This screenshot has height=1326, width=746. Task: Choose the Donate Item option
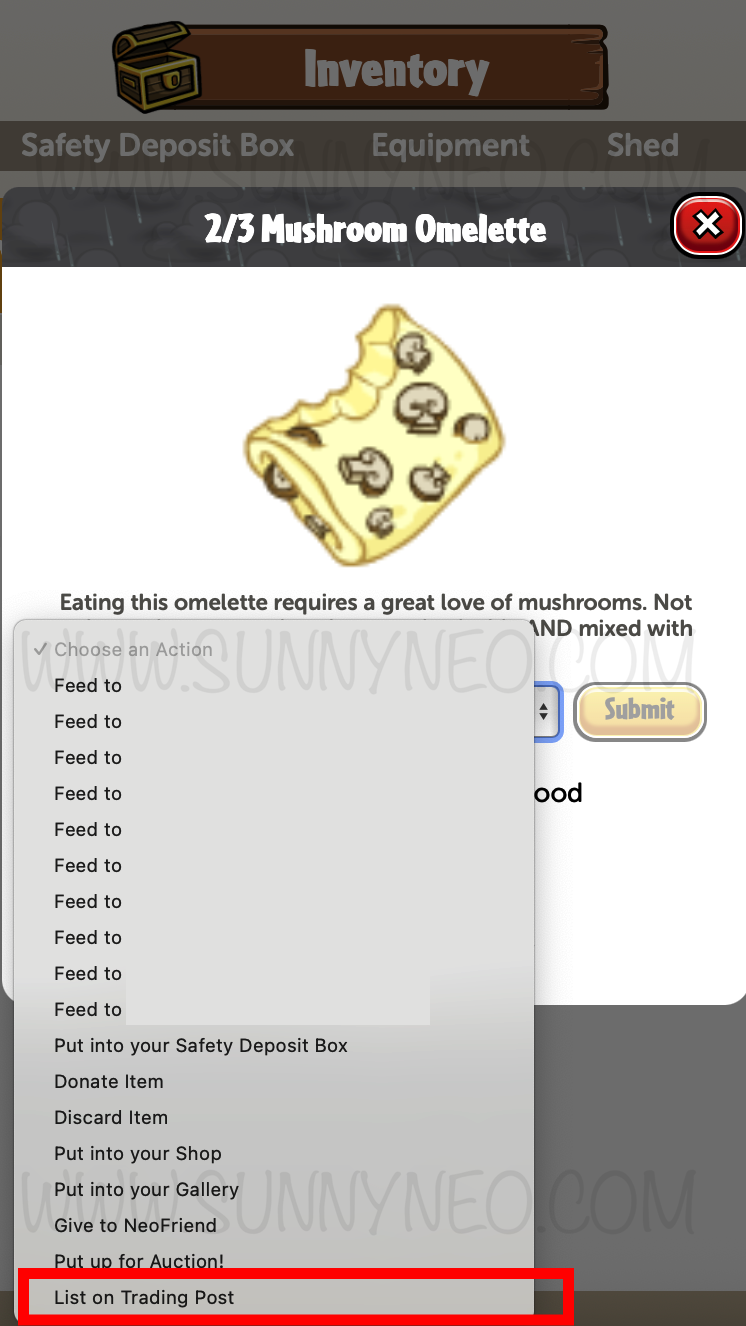tap(109, 1082)
